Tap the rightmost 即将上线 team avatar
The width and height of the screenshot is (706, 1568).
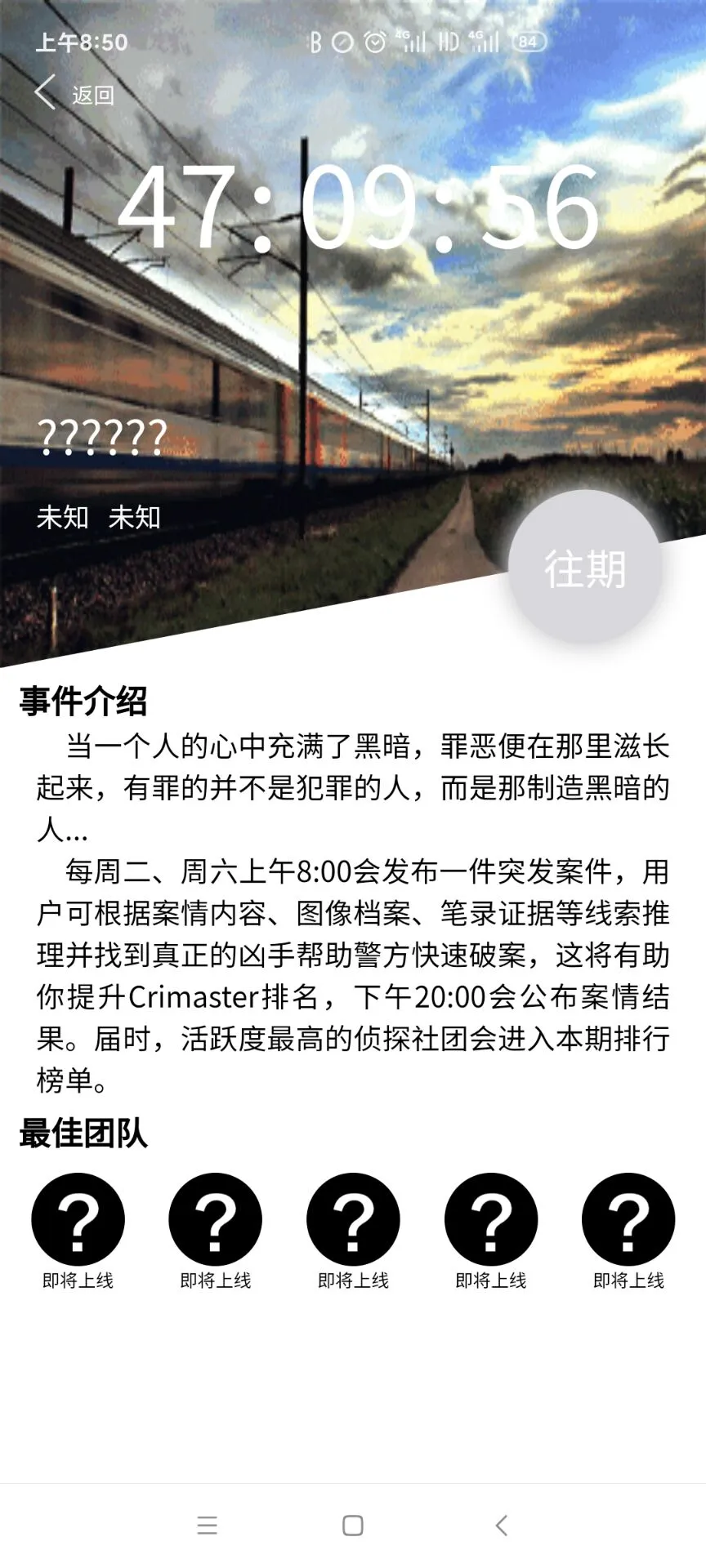[x=628, y=1218]
